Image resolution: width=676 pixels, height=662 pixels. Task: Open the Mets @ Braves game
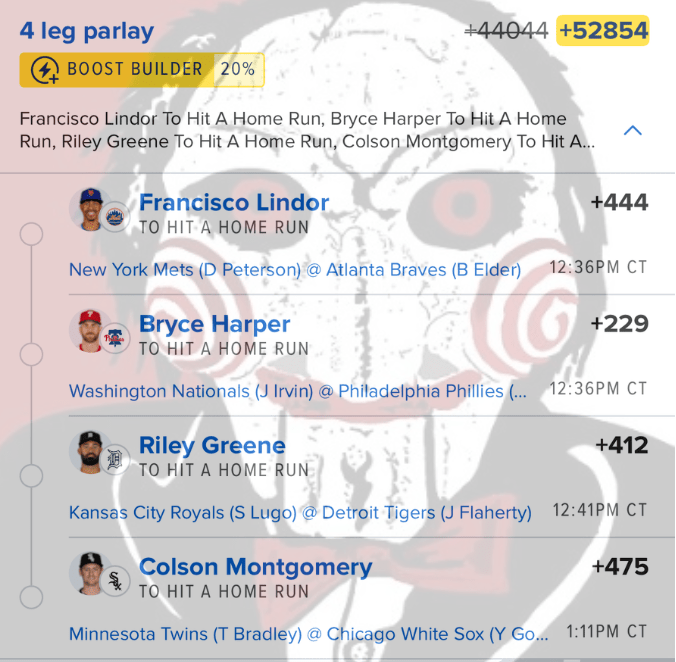(295, 270)
